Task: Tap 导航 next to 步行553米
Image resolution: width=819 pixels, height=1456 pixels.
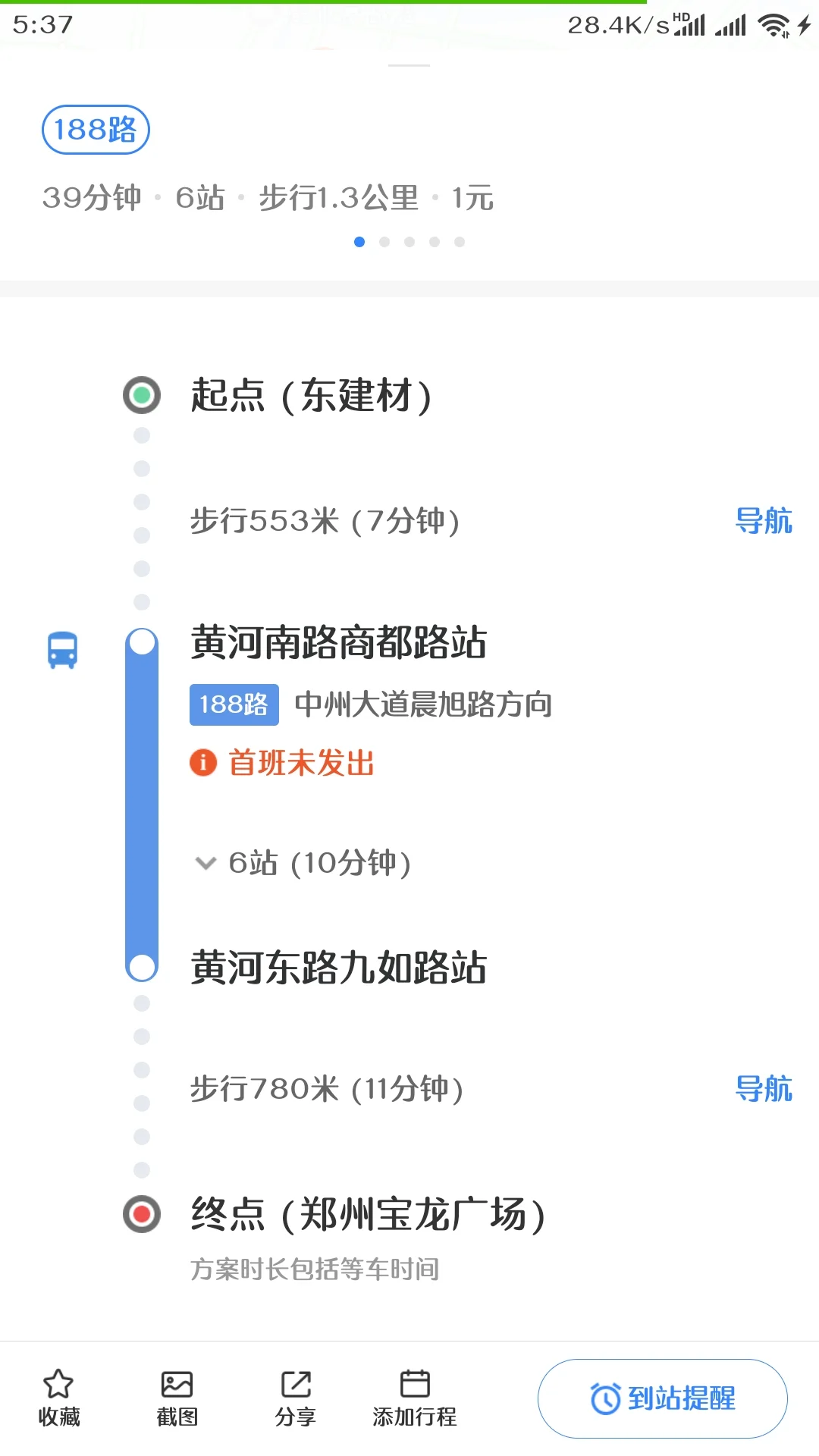Action: 764,520
